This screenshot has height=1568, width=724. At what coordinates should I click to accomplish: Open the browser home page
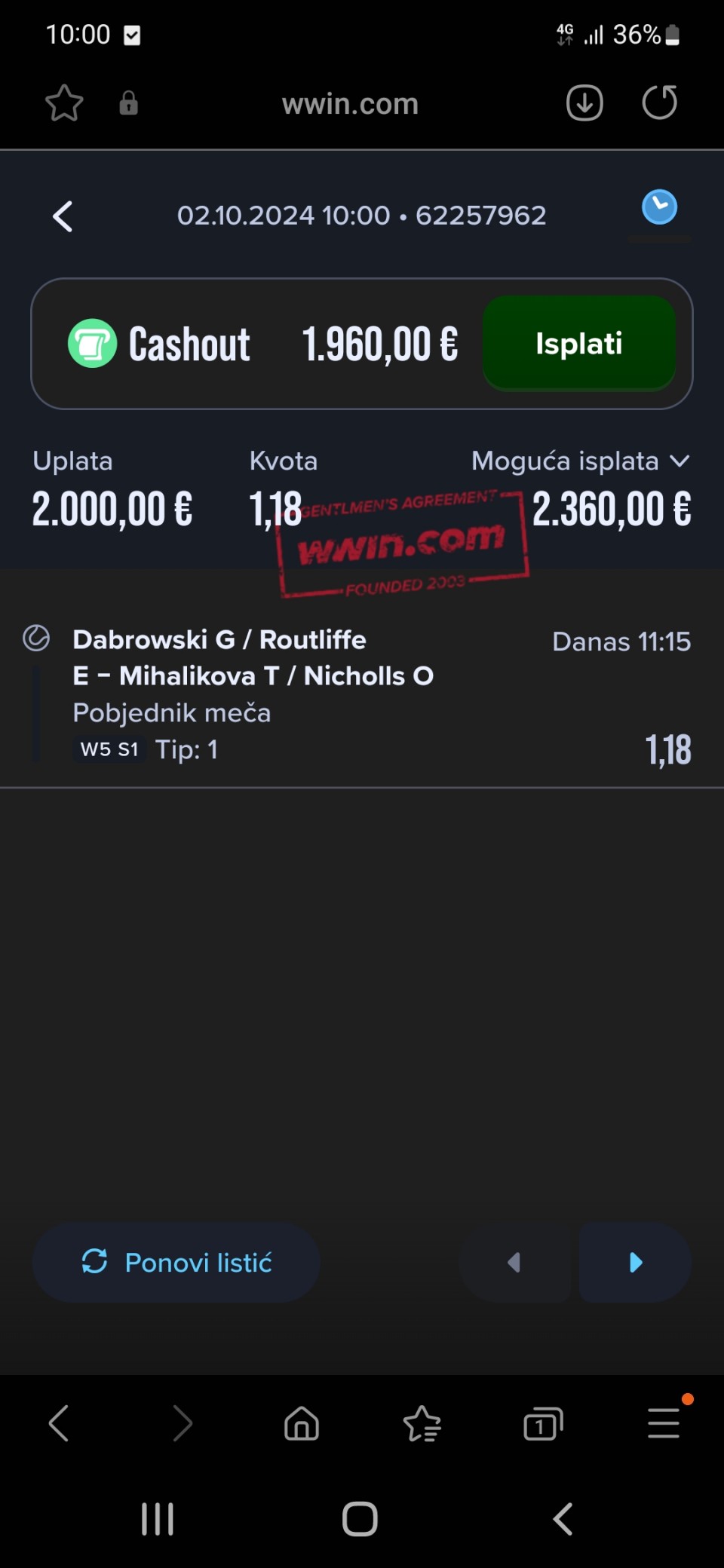(302, 1424)
